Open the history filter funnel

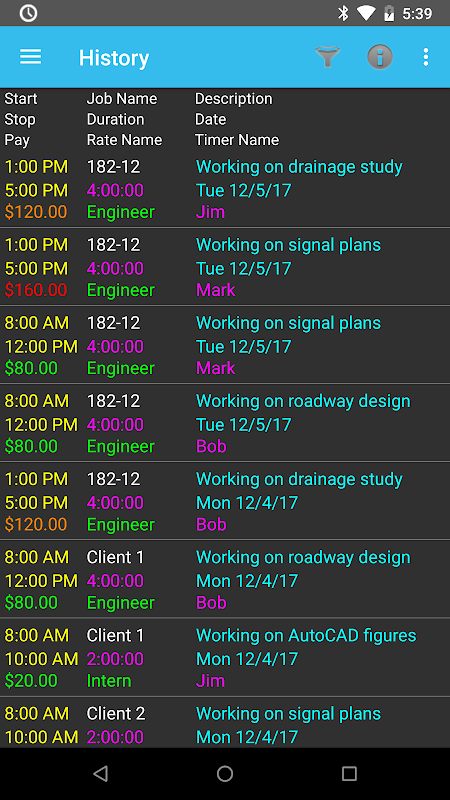tap(328, 57)
